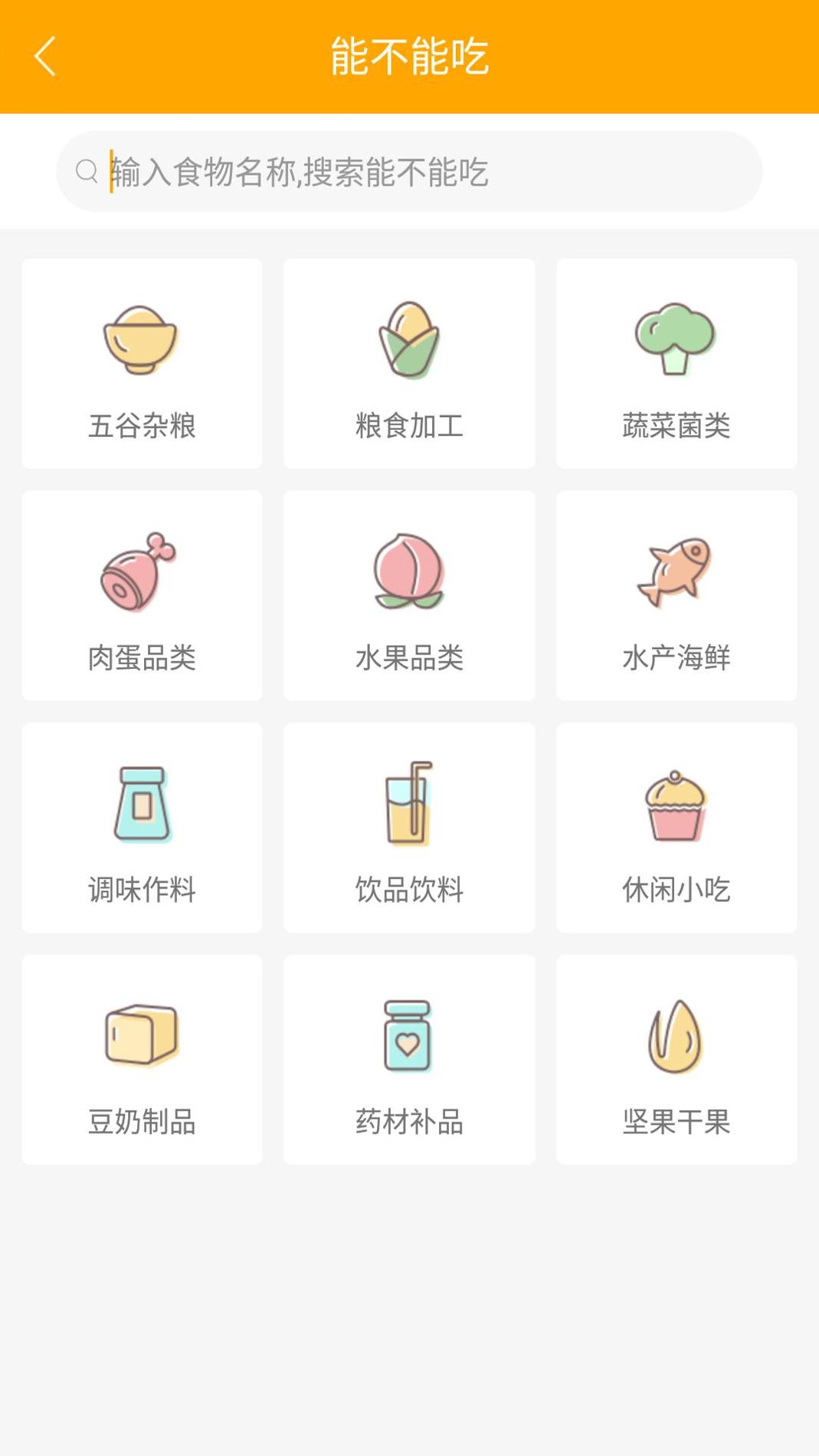Screen dimensions: 819x1456
Task: Go back using the left chevron arrow
Action: (x=44, y=55)
